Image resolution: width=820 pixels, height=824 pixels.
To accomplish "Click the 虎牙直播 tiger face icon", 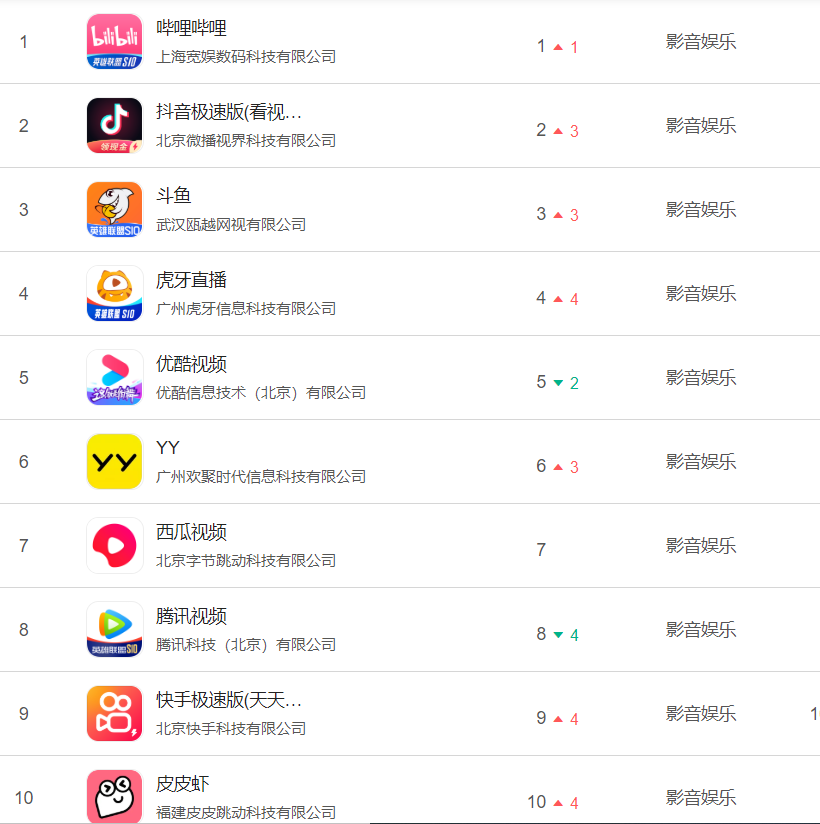I will [x=113, y=293].
